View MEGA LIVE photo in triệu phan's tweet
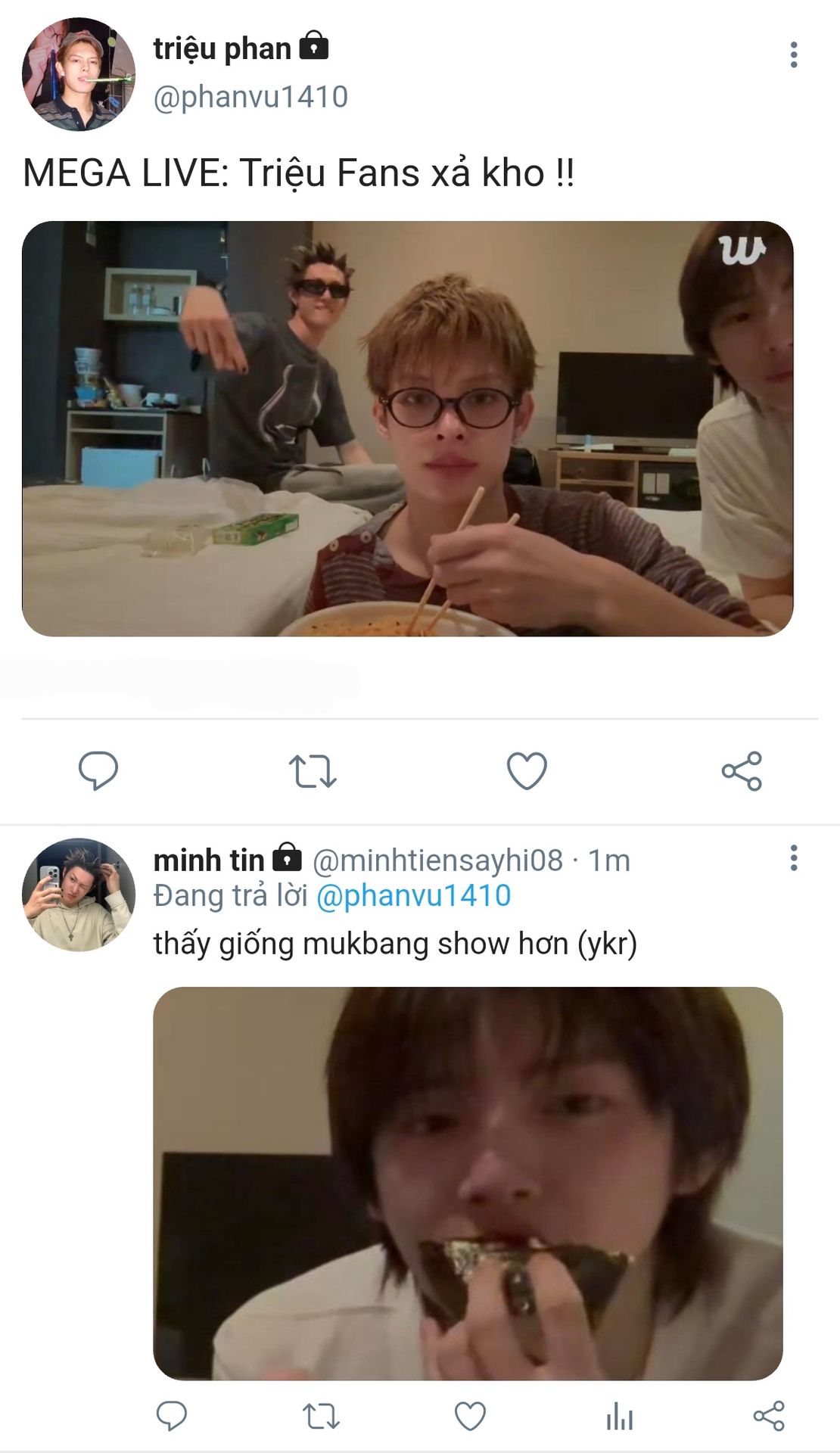This screenshot has width=840, height=1453. pyautogui.click(x=407, y=428)
